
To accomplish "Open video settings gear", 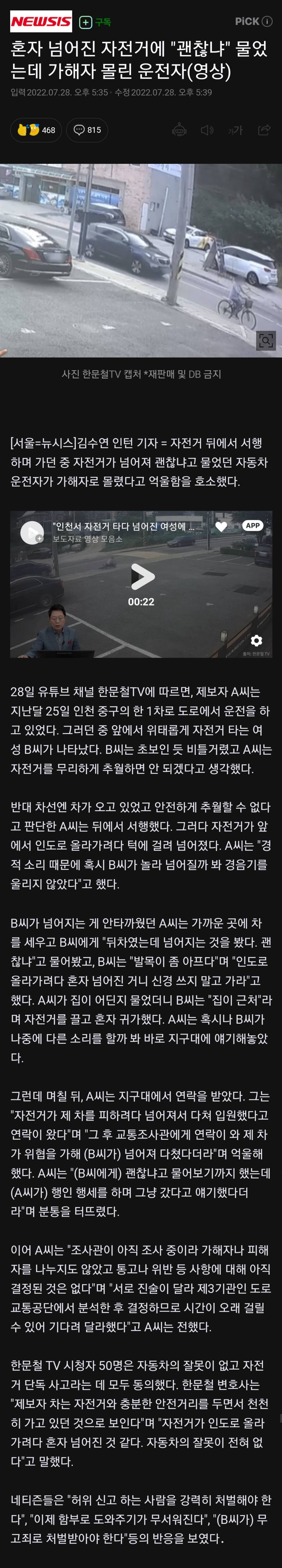I will tap(256, 640).
